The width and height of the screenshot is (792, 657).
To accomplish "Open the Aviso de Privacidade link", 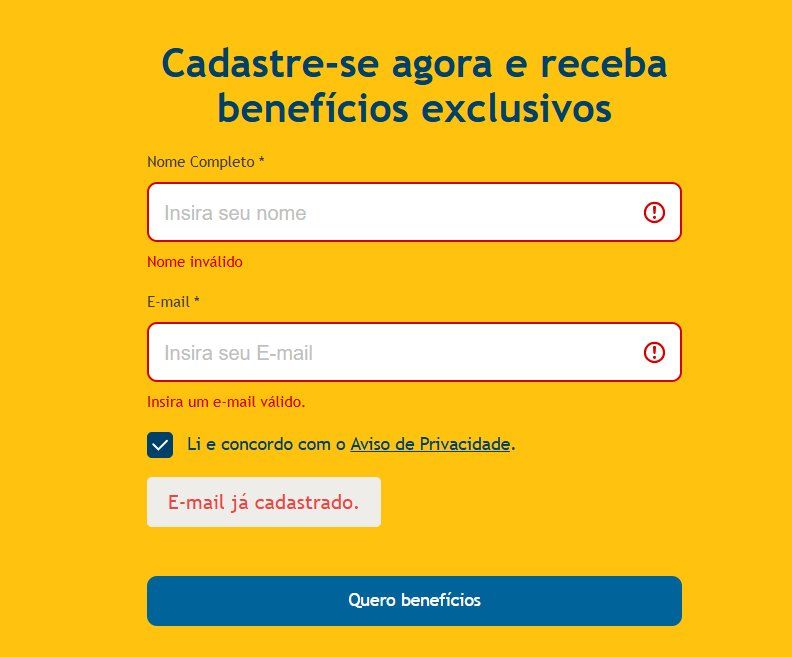I will coord(430,444).
